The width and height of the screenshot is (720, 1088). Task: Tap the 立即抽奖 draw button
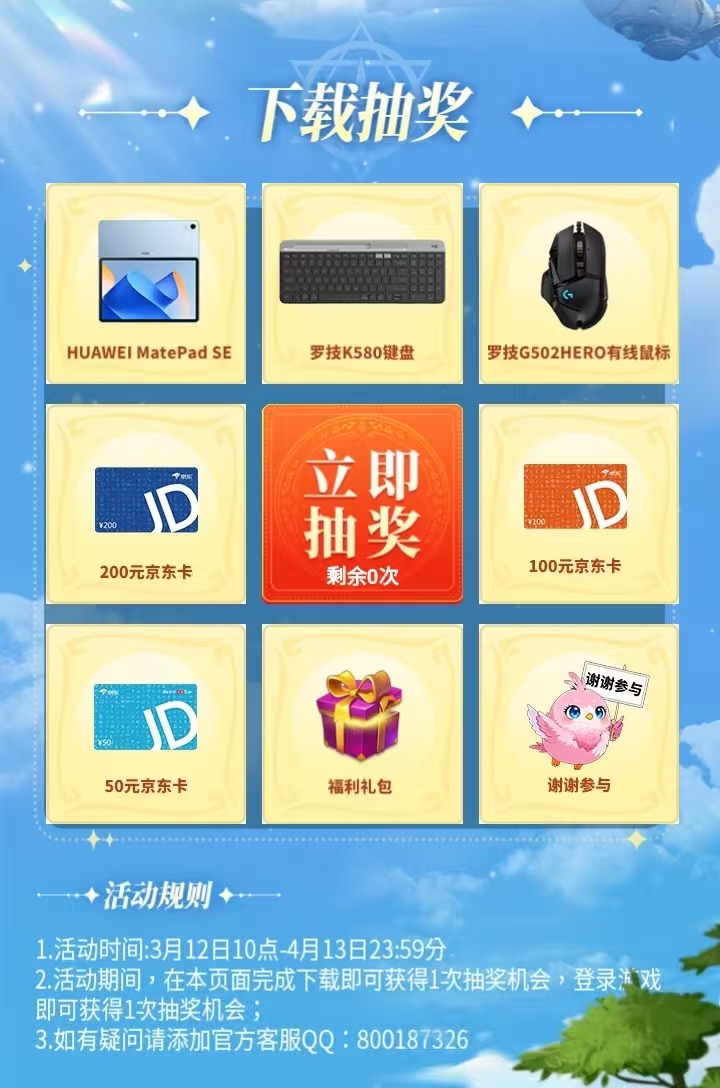click(362, 503)
